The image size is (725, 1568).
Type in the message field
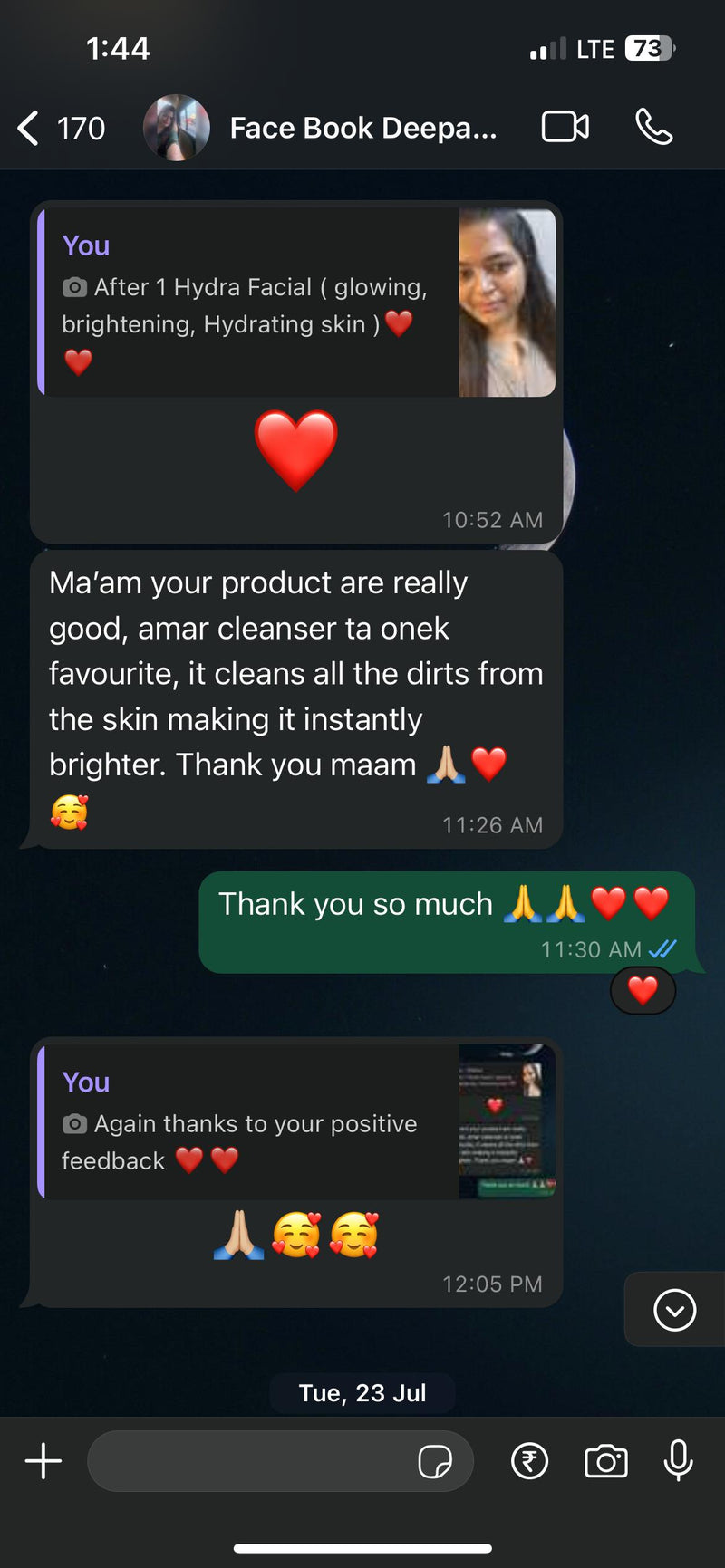tap(249, 1461)
